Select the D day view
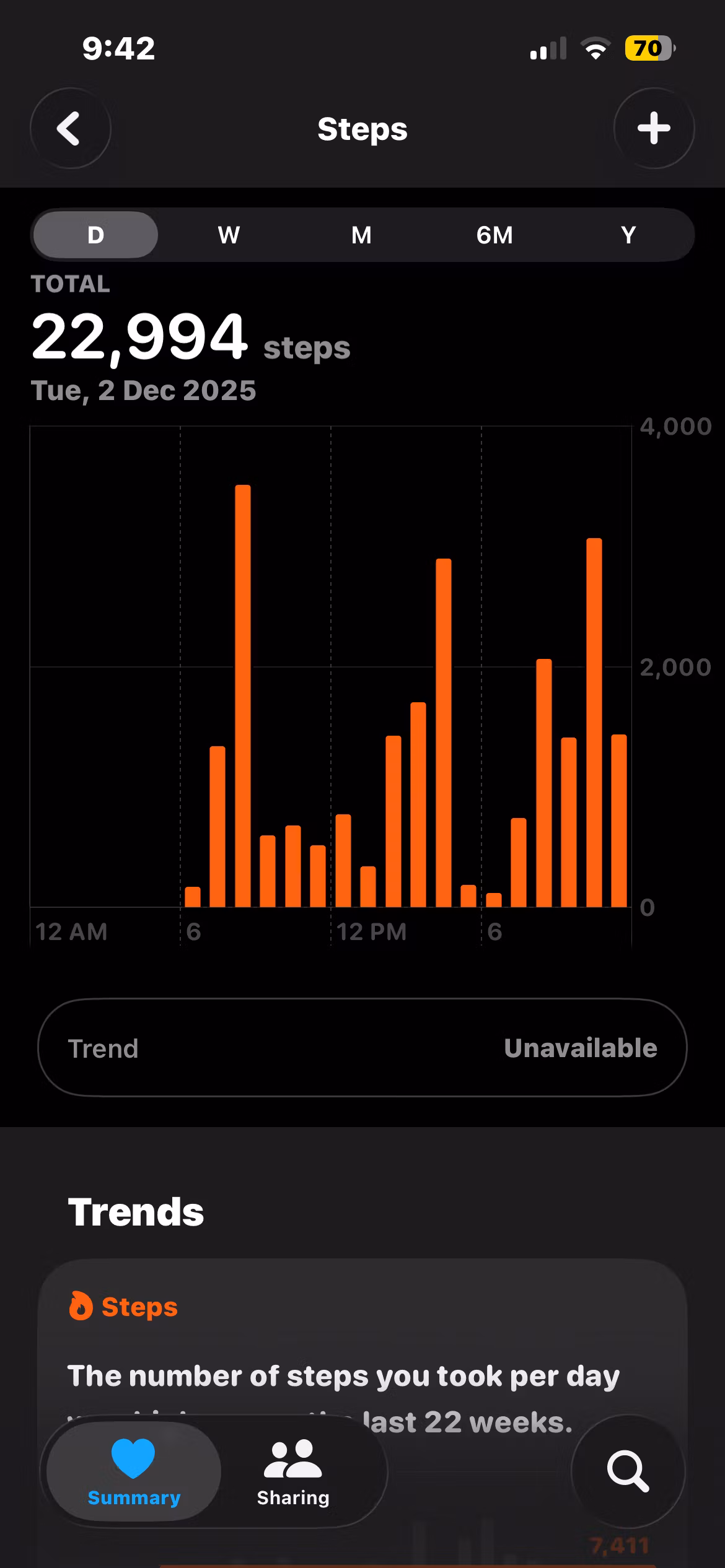725x1568 pixels. [95, 235]
